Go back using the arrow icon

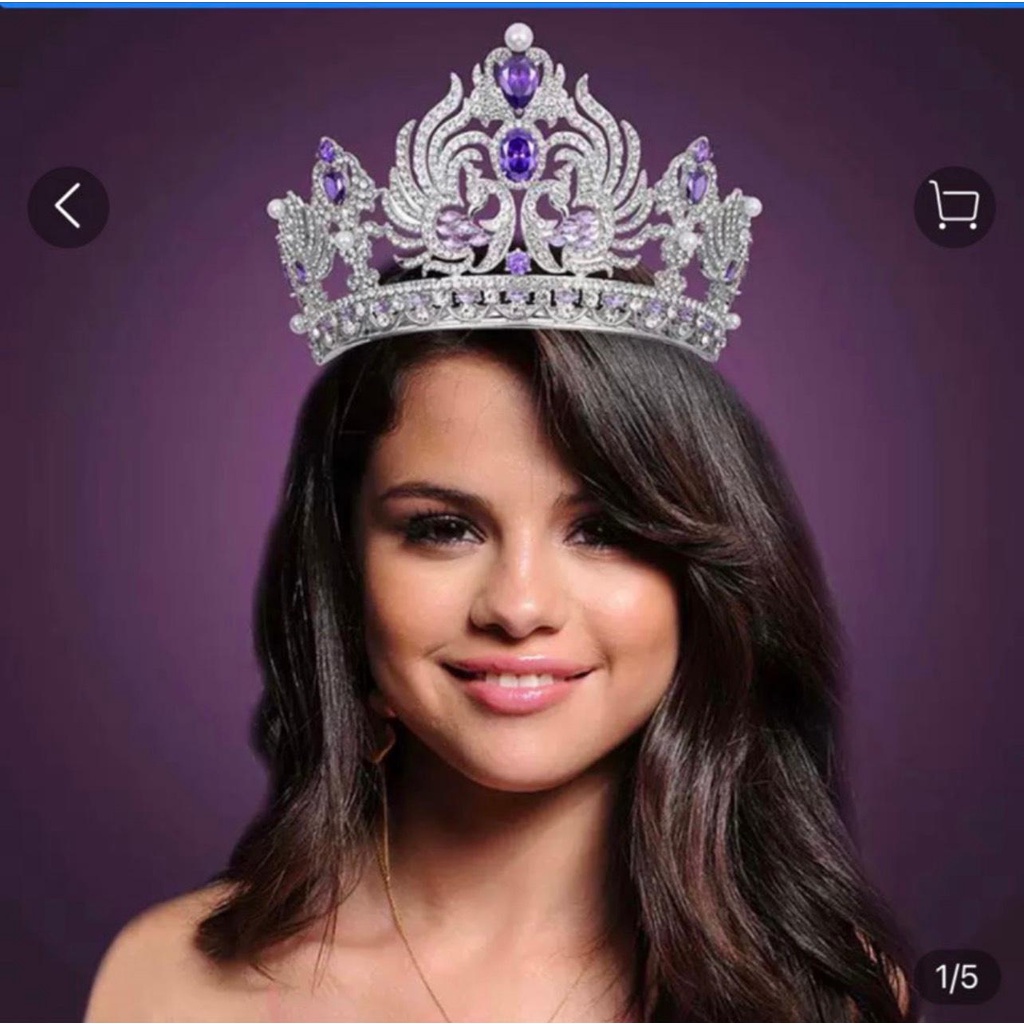[69, 206]
